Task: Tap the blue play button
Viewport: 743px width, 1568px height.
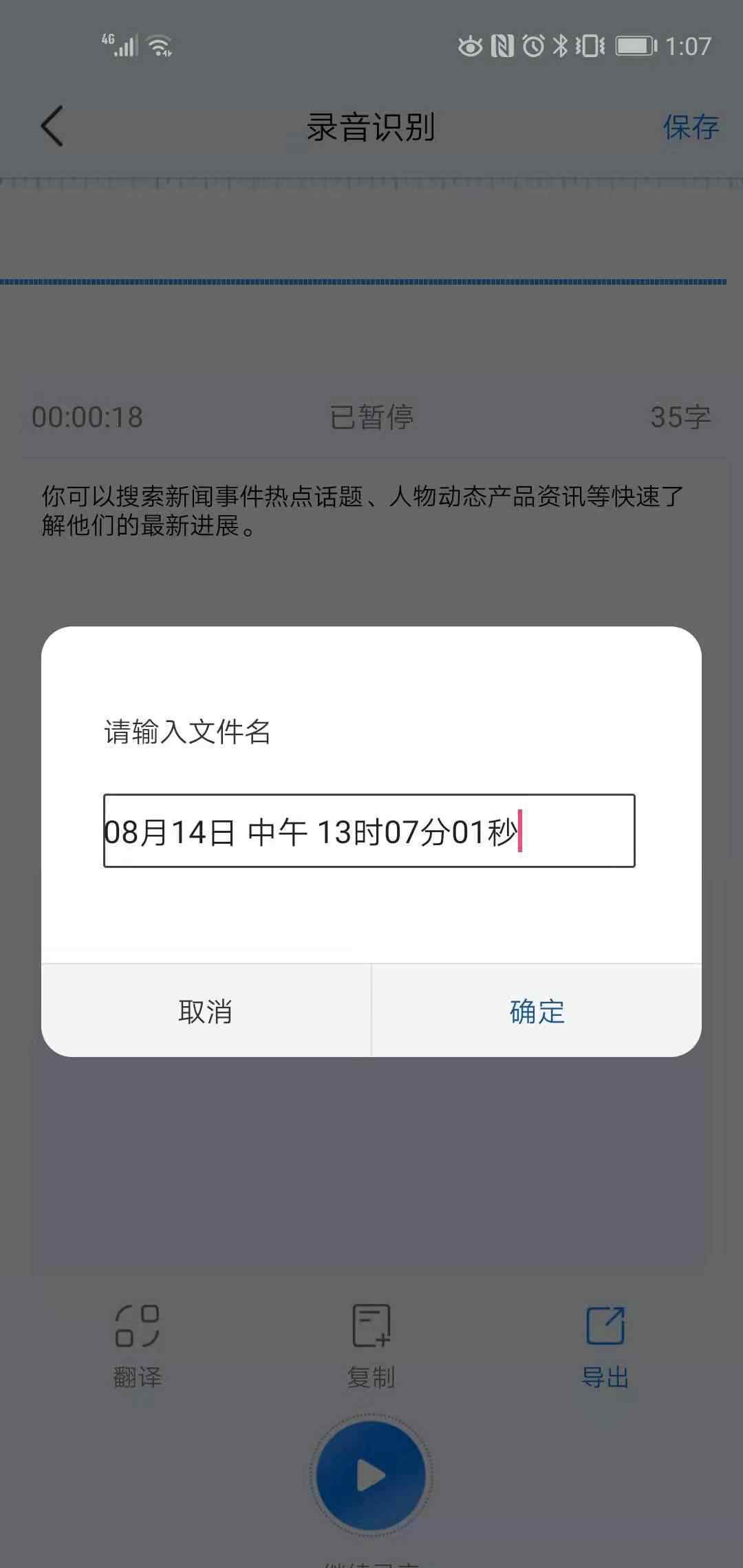Action: 371,1476
